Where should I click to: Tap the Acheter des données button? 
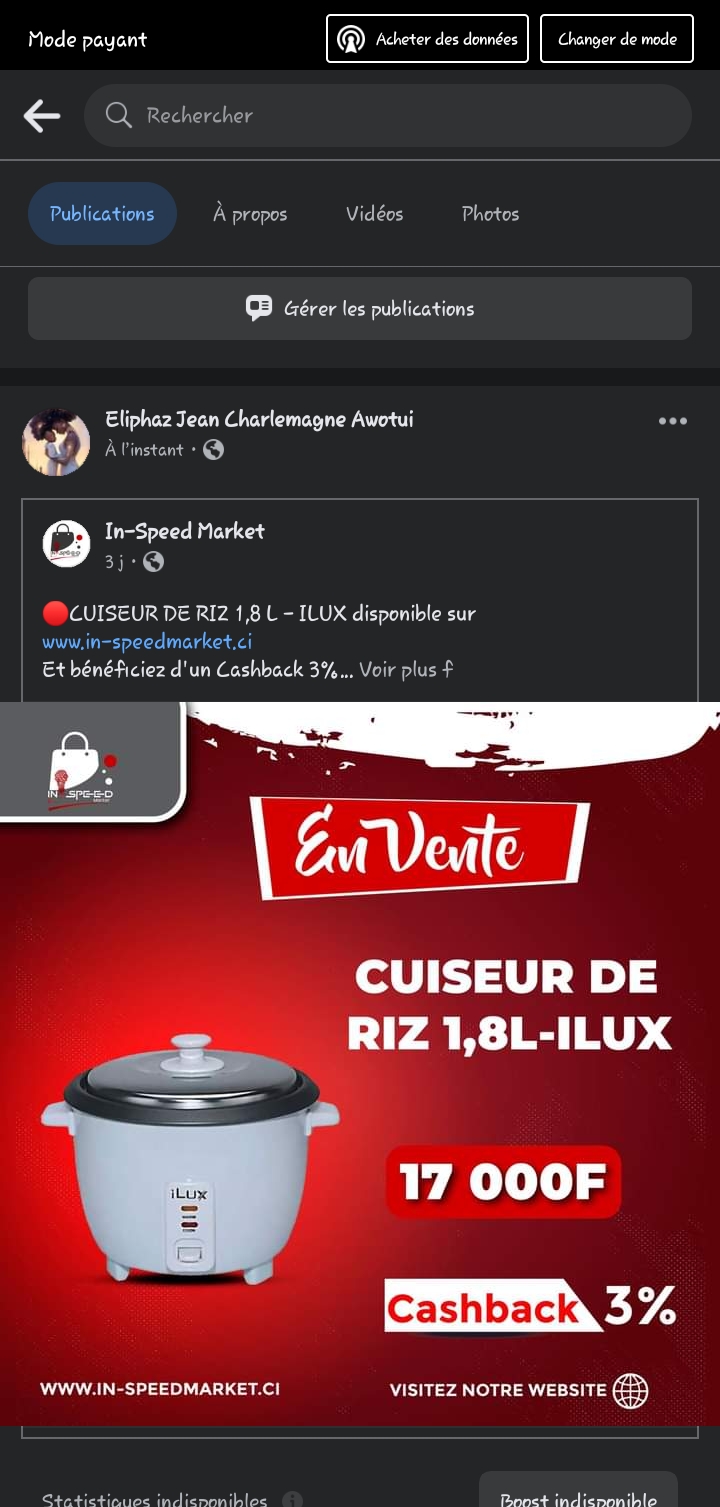427,39
